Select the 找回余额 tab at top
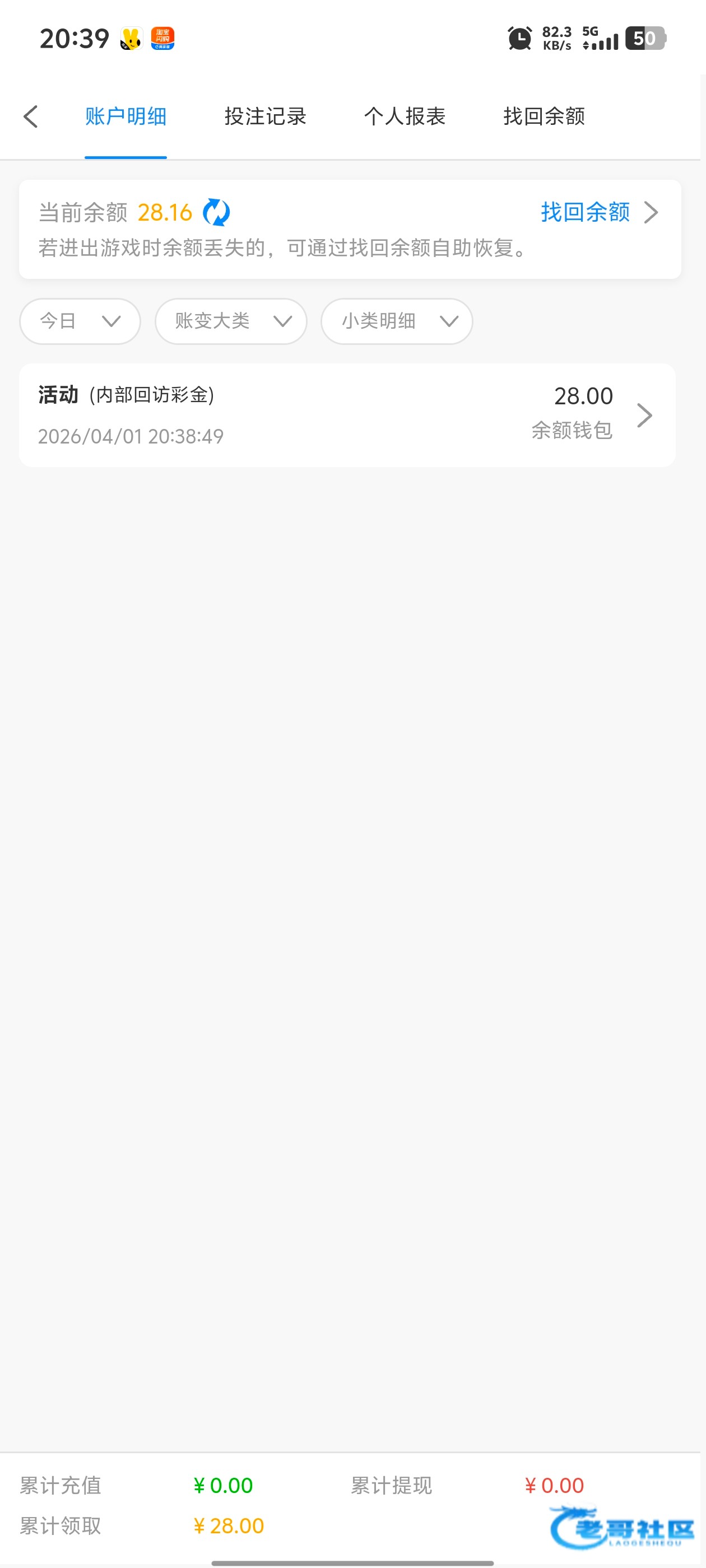Viewport: 706px width, 1568px height. [544, 116]
